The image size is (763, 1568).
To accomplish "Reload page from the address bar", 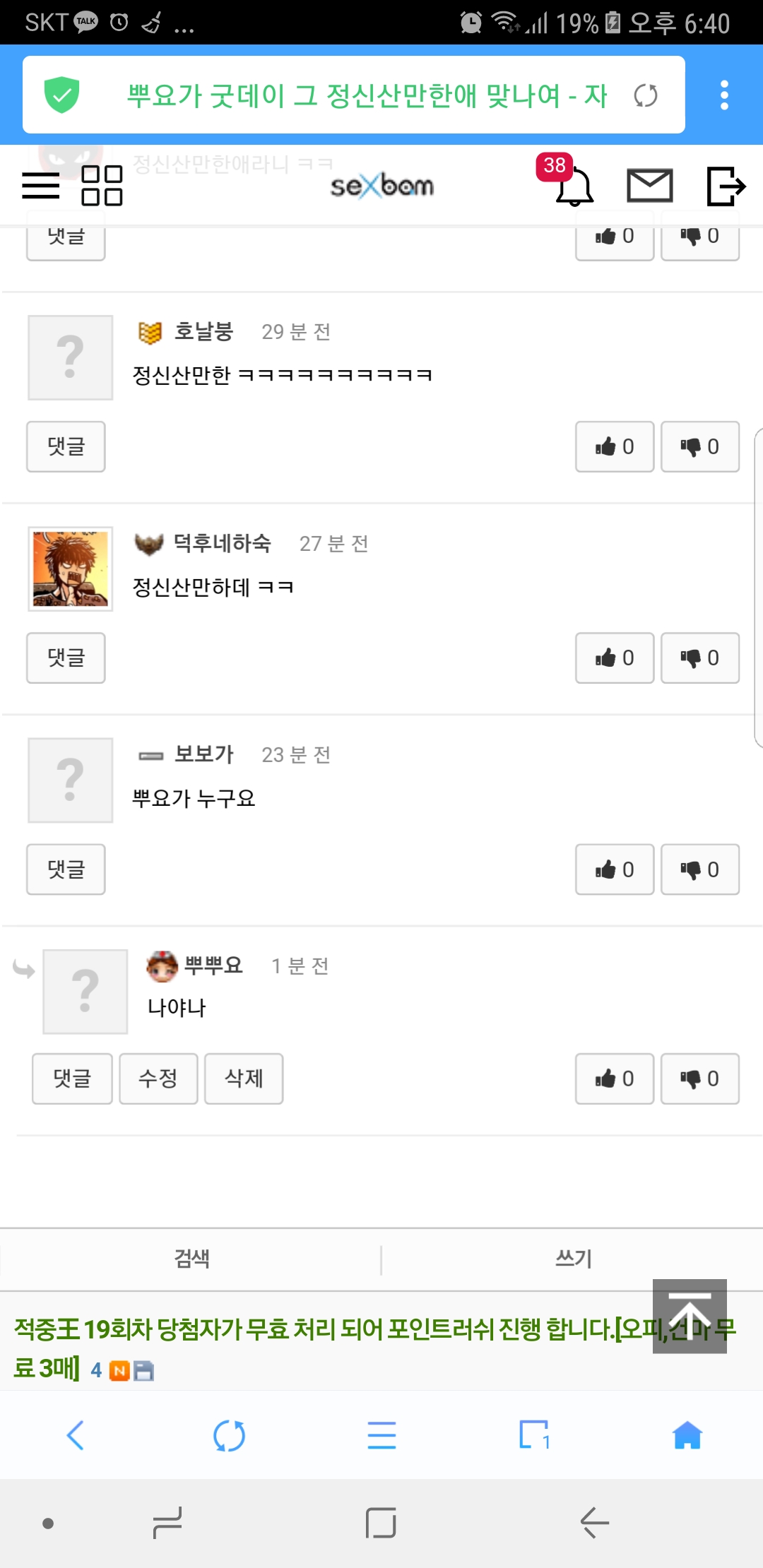I will (x=645, y=95).
